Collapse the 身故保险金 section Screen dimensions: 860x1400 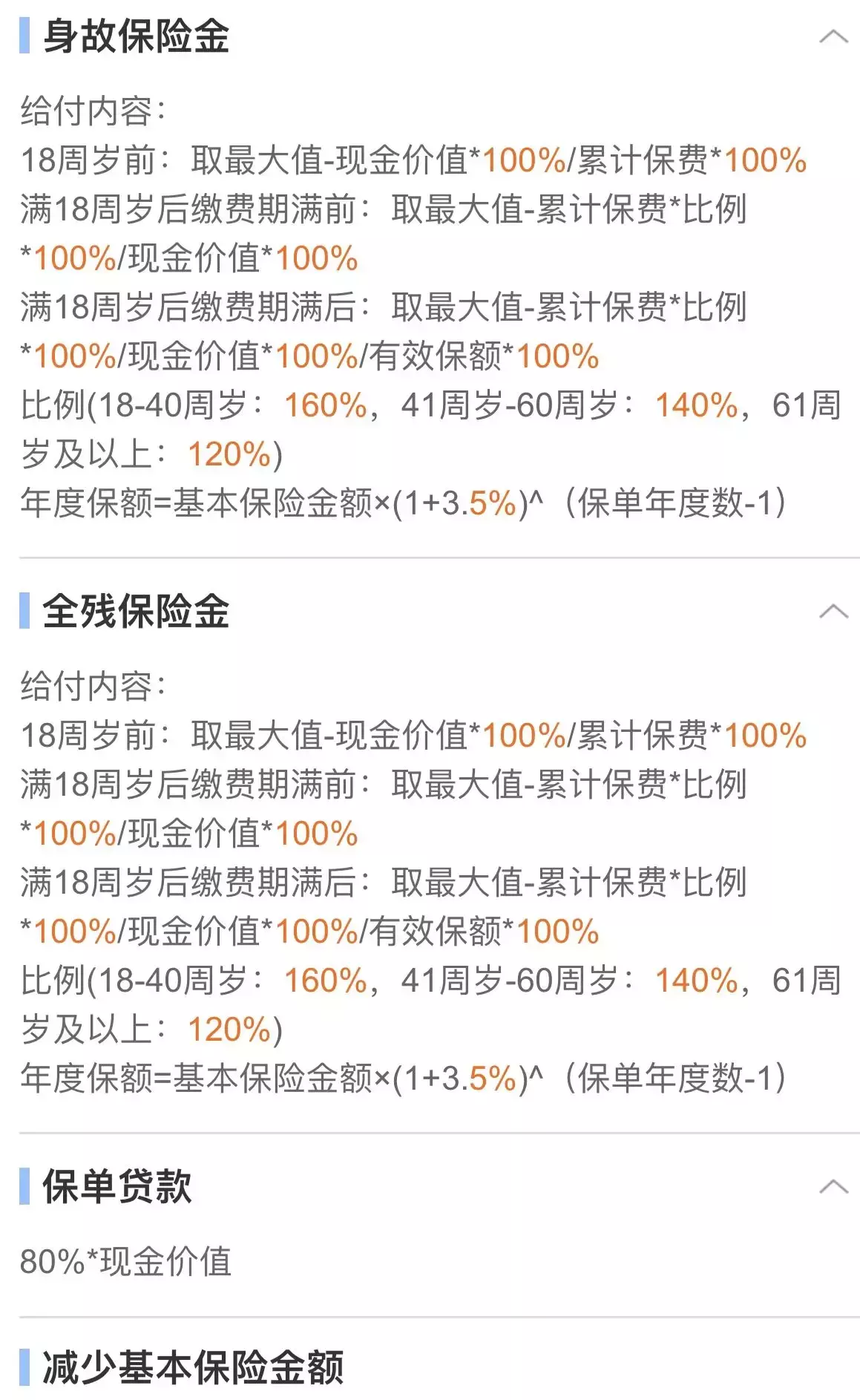point(833,36)
